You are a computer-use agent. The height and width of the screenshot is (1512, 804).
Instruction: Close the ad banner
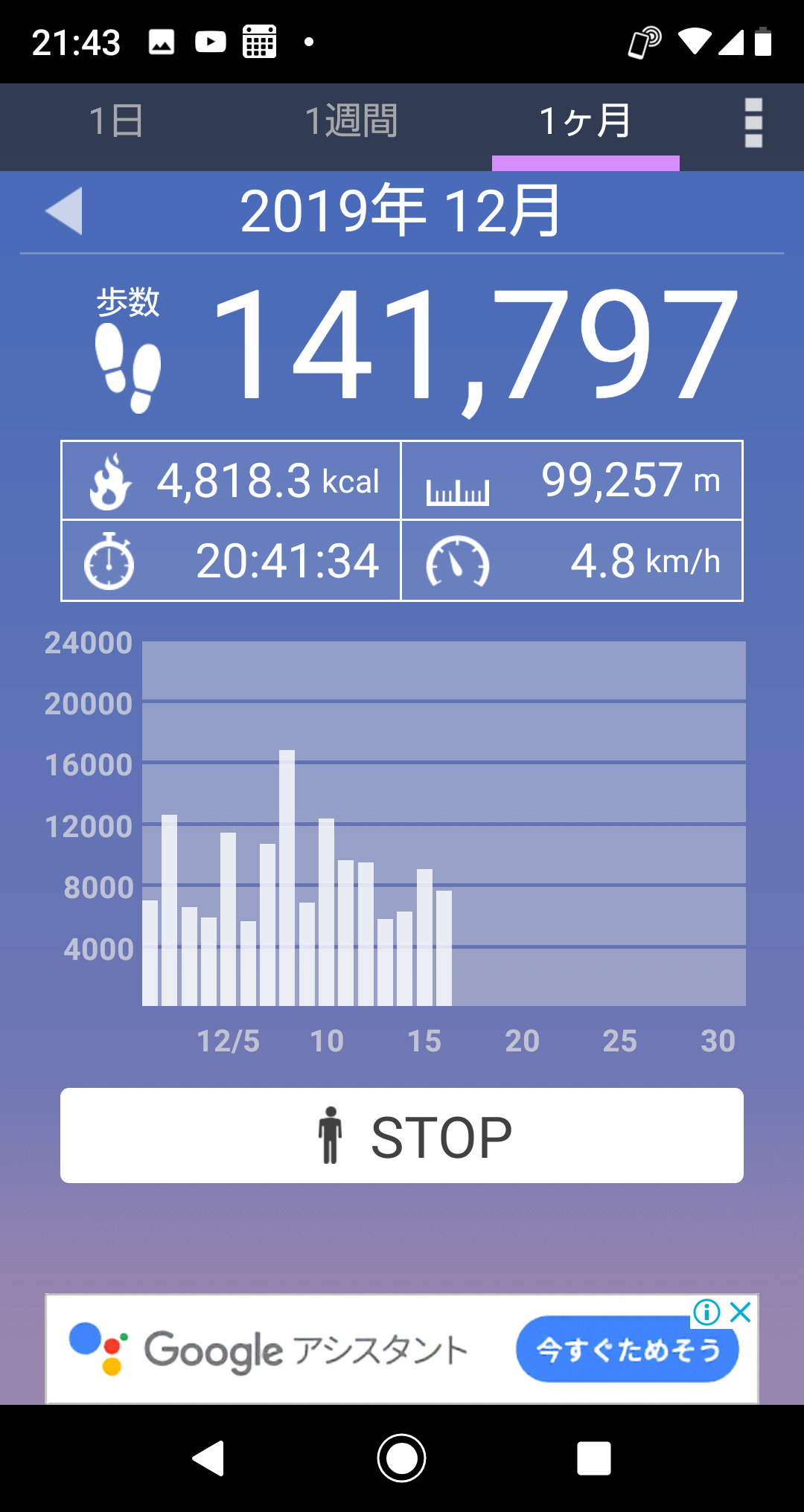(741, 1313)
